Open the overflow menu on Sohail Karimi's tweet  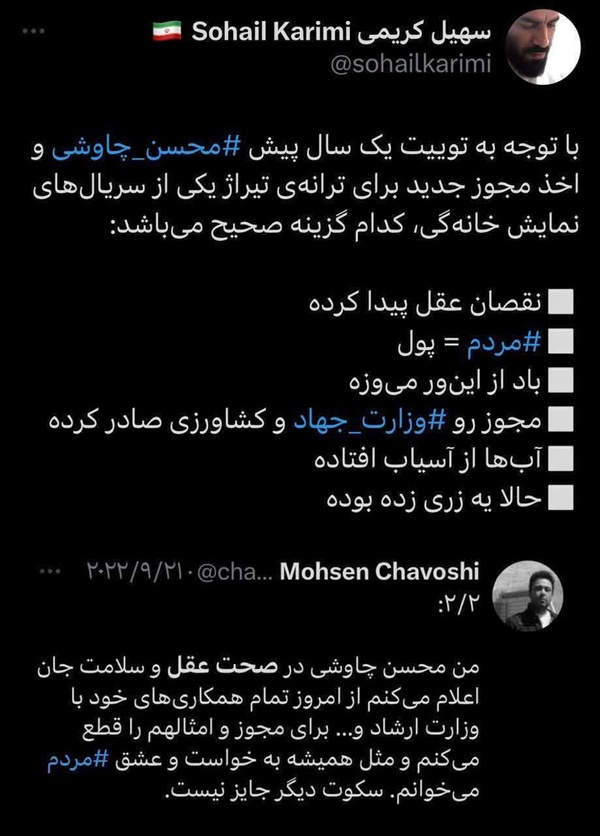[34, 31]
